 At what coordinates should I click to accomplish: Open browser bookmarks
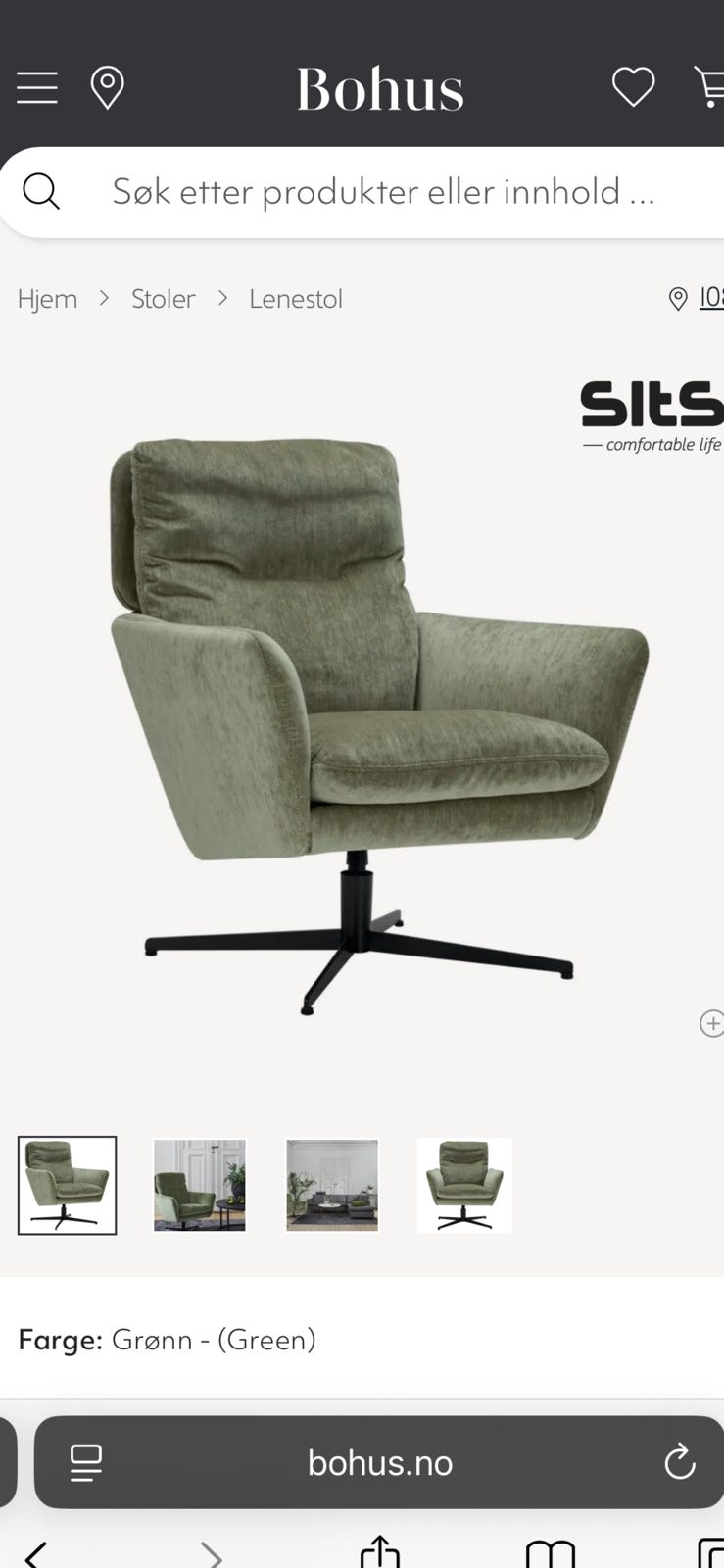(551, 1554)
